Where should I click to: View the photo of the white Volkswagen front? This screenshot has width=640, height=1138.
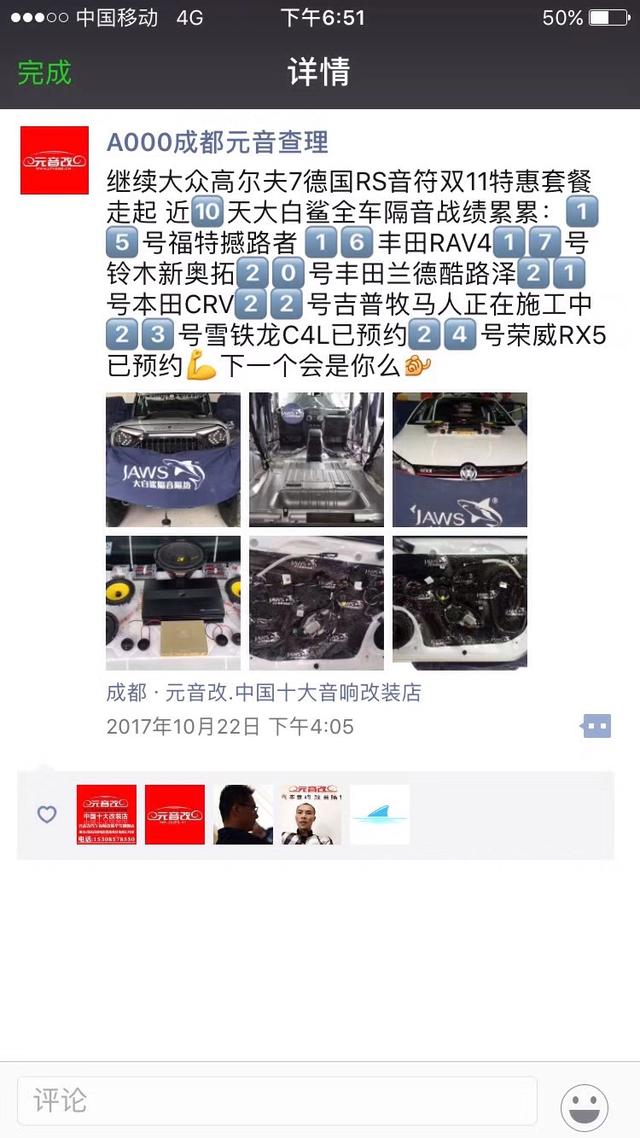tap(459, 460)
